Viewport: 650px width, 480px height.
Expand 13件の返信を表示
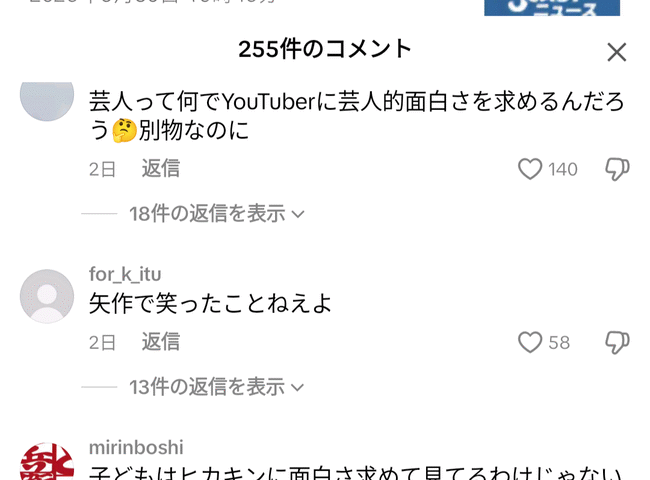(x=216, y=386)
